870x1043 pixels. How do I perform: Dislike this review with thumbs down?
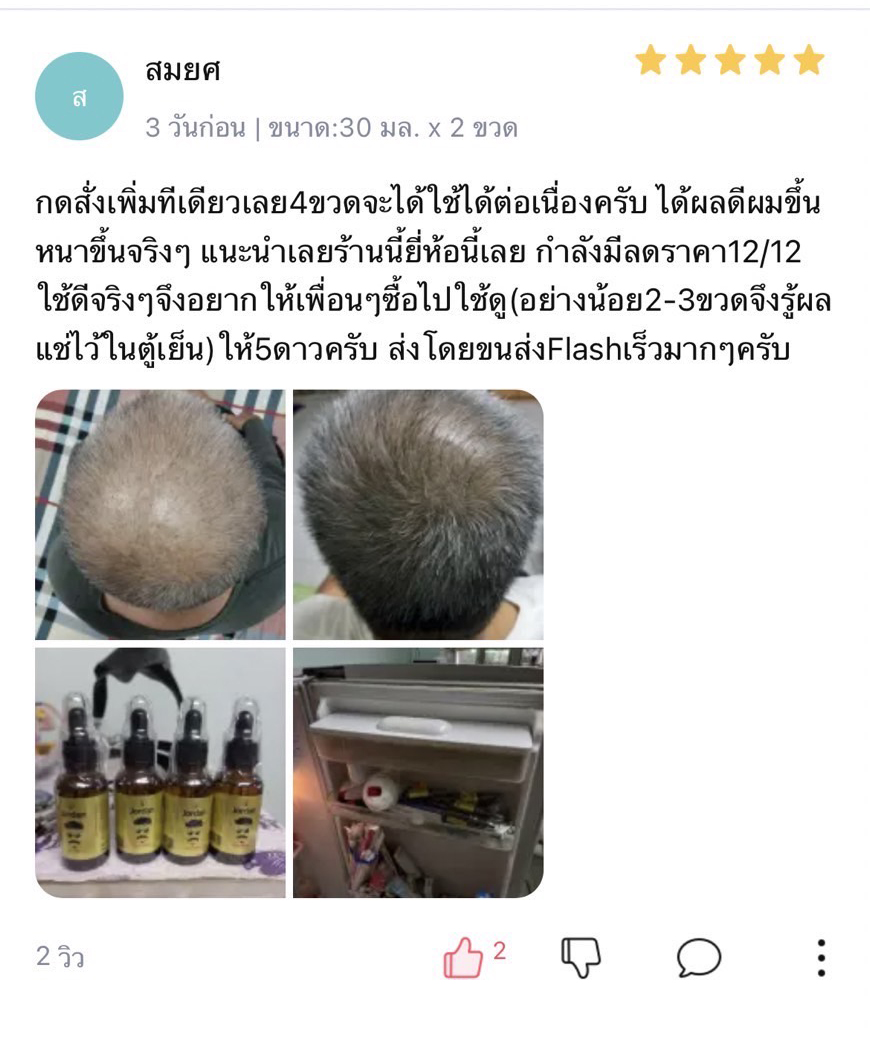click(x=581, y=957)
